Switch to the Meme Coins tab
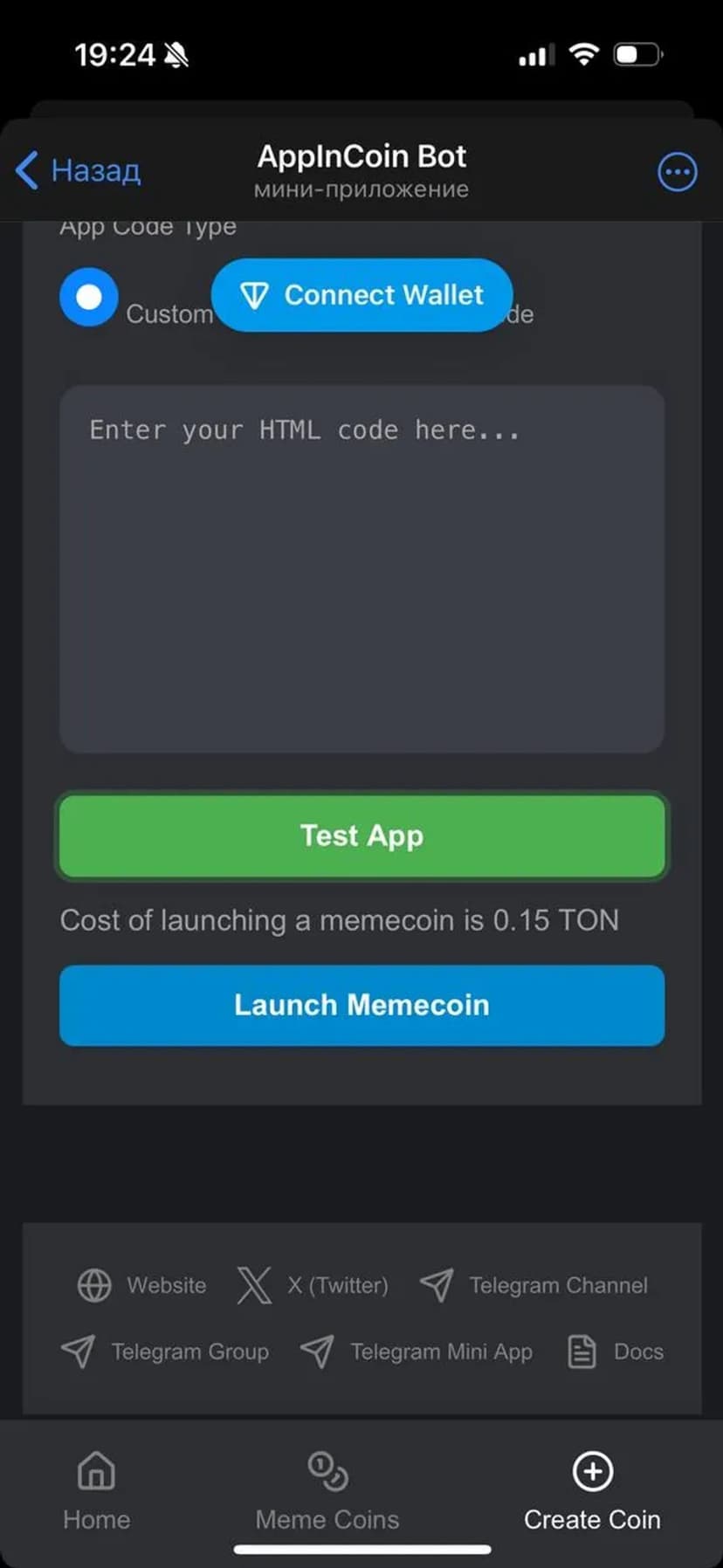 [327, 1490]
